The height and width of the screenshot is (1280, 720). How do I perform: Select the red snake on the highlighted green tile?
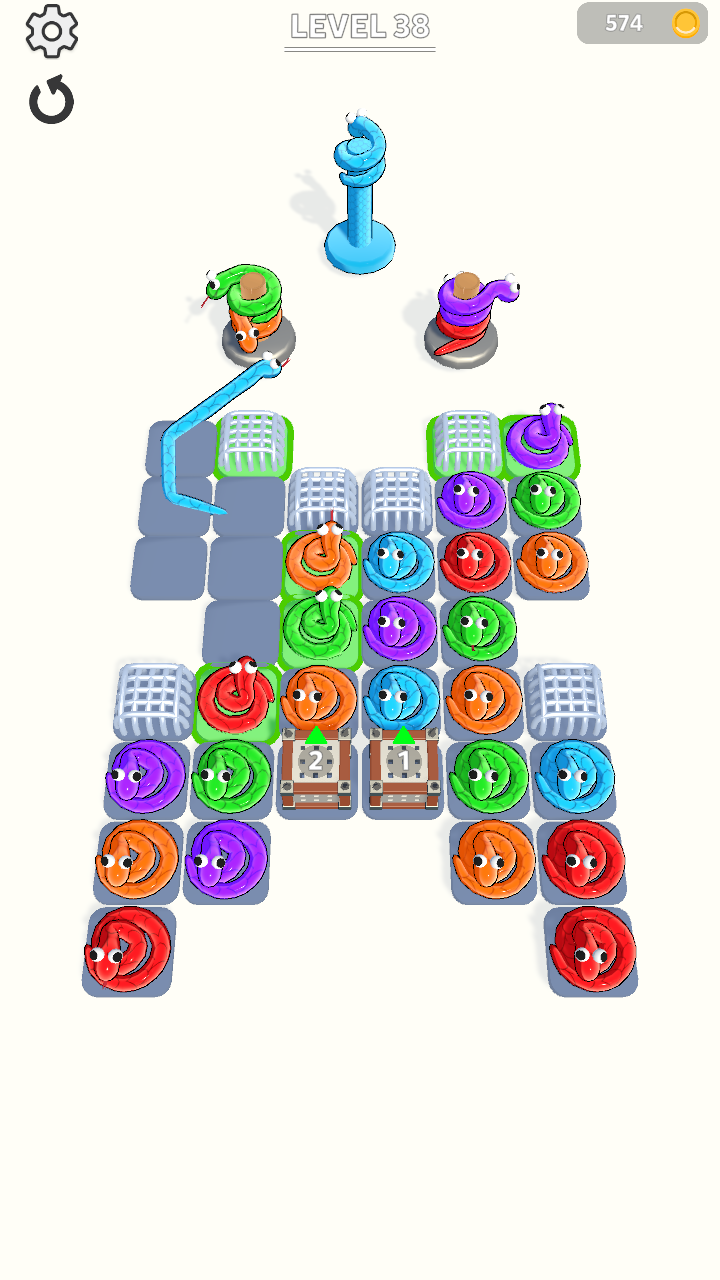click(x=237, y=700)
